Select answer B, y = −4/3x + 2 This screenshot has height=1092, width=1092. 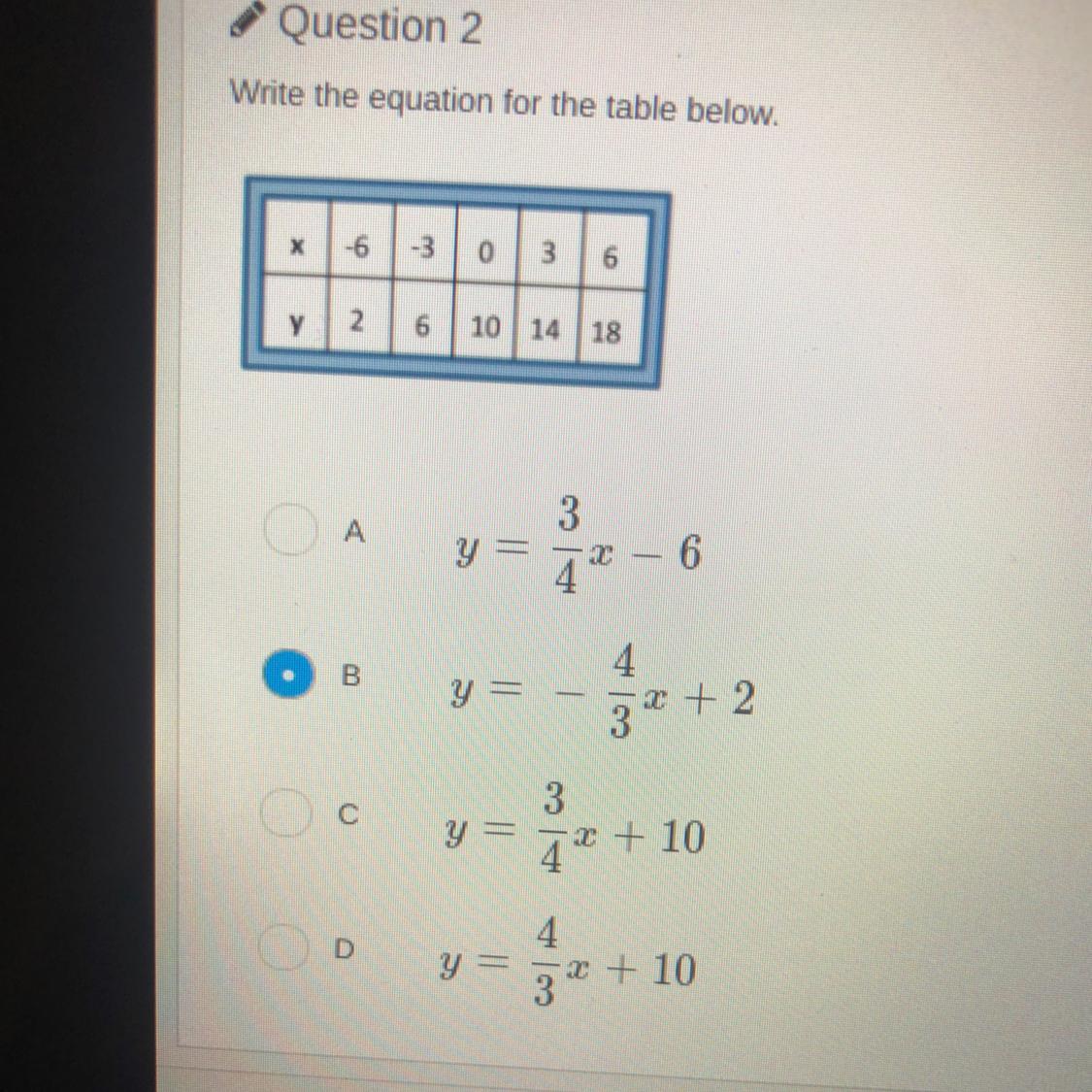[290, 675]
